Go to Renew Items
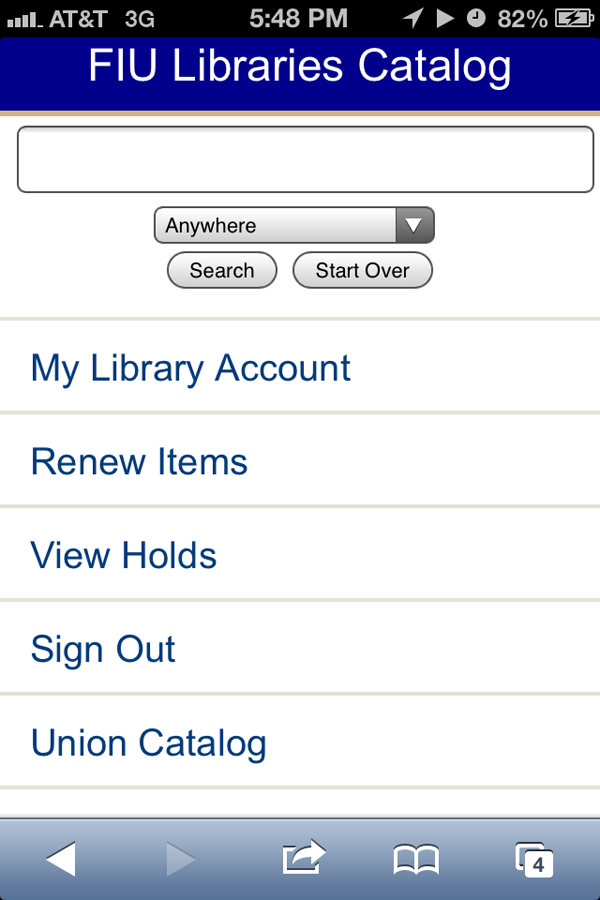600x900 pixels. [x=139, y=462]
